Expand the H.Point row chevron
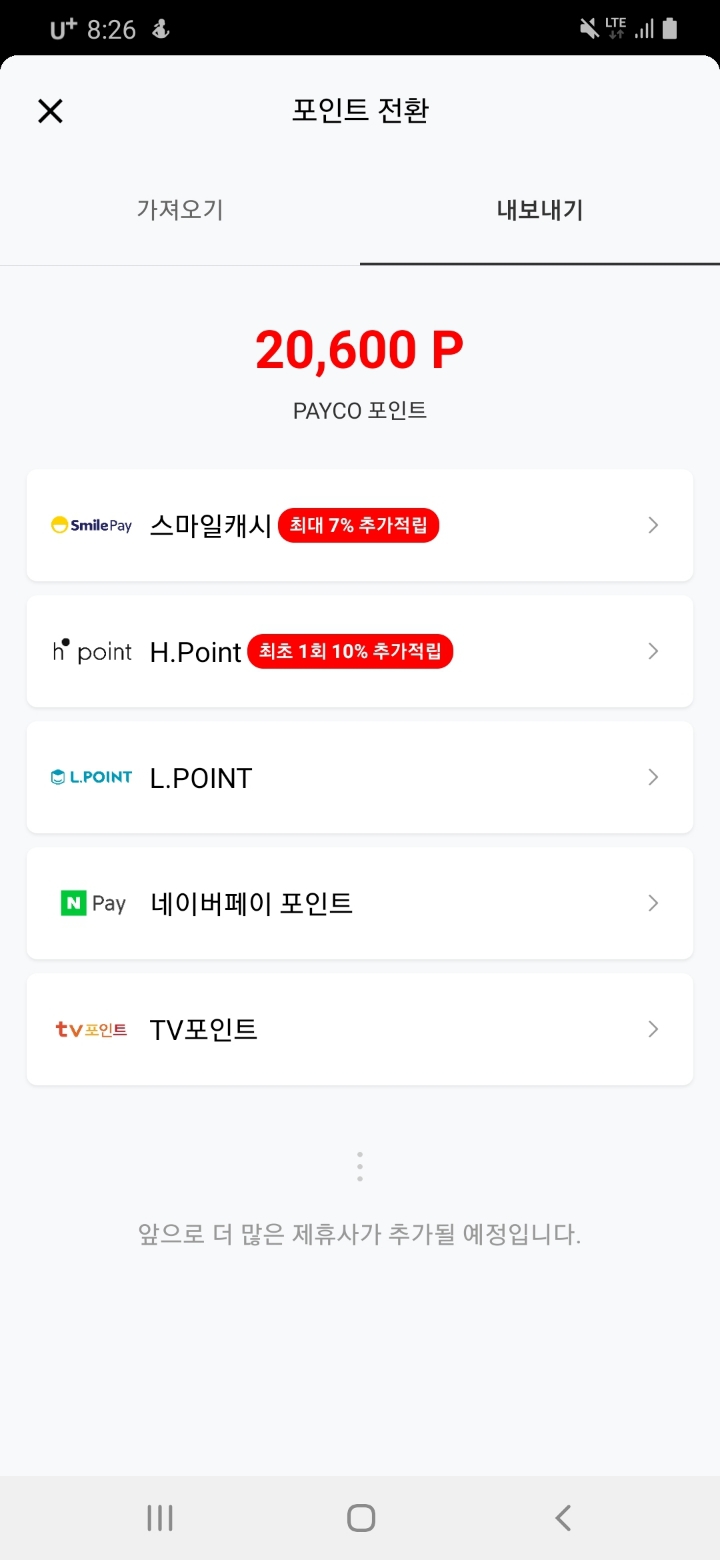The height and width of the screenshot is (1560, 720). pos(652,651)
